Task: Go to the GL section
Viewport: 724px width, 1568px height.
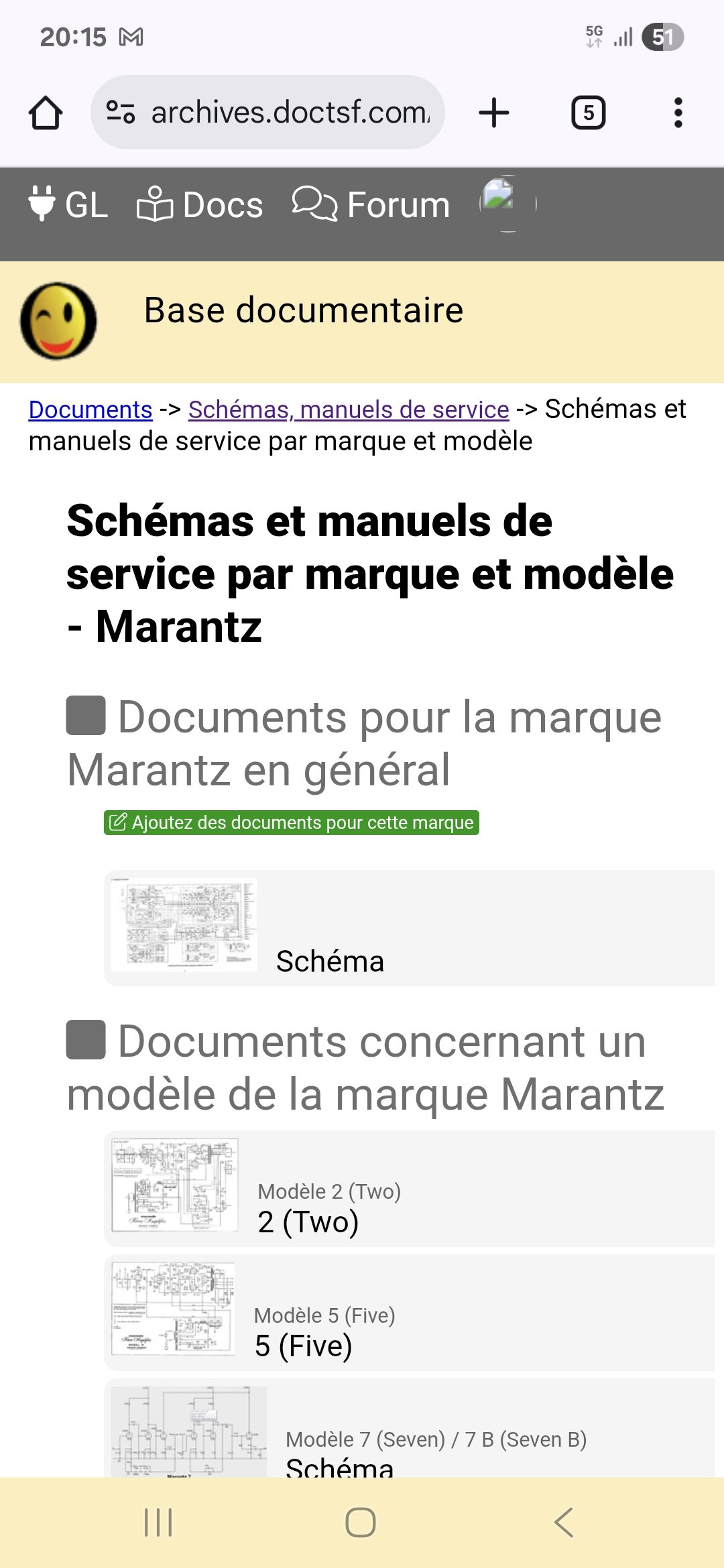Action: tap(68, 204)
